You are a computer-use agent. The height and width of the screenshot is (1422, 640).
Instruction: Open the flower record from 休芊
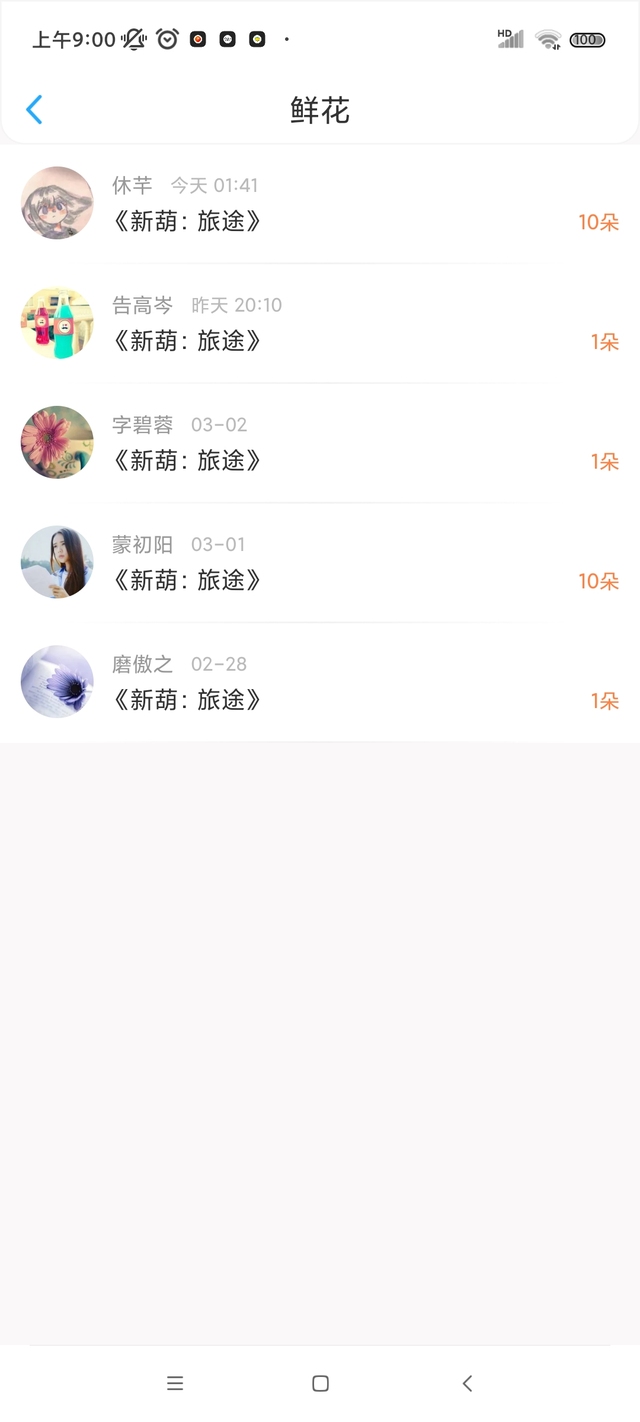coord(320,204)
